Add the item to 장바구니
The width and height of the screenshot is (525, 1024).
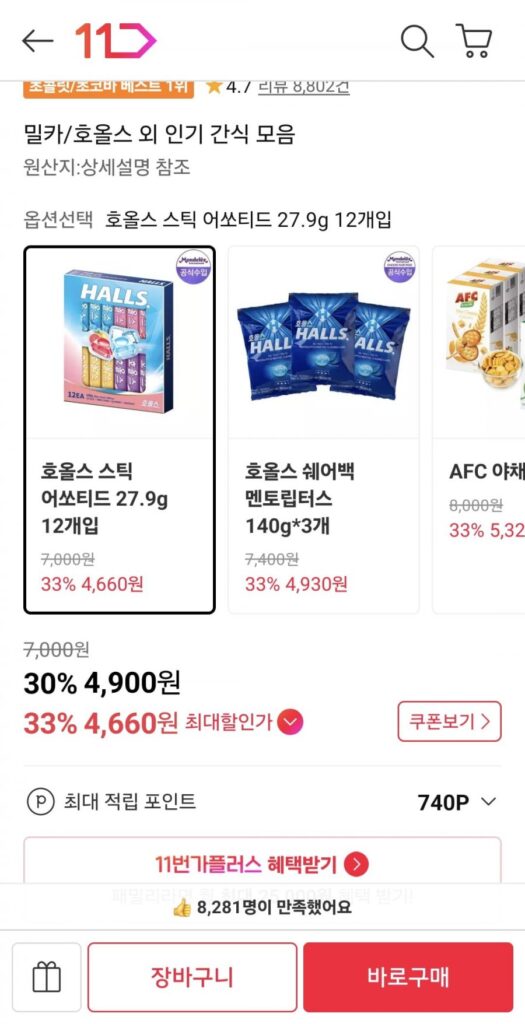[192, 978]
